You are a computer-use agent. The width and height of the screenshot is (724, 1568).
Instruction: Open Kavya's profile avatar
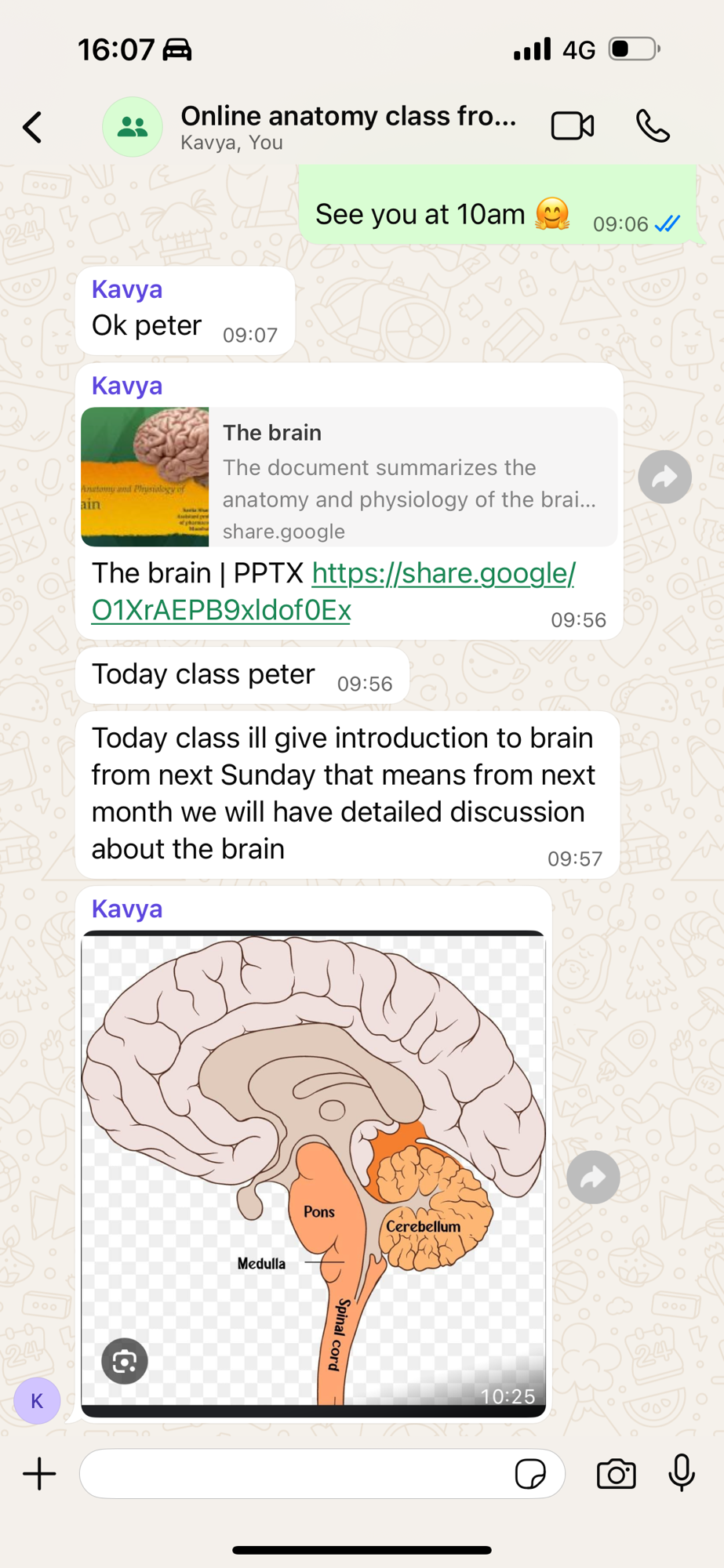click(37, 1400)
